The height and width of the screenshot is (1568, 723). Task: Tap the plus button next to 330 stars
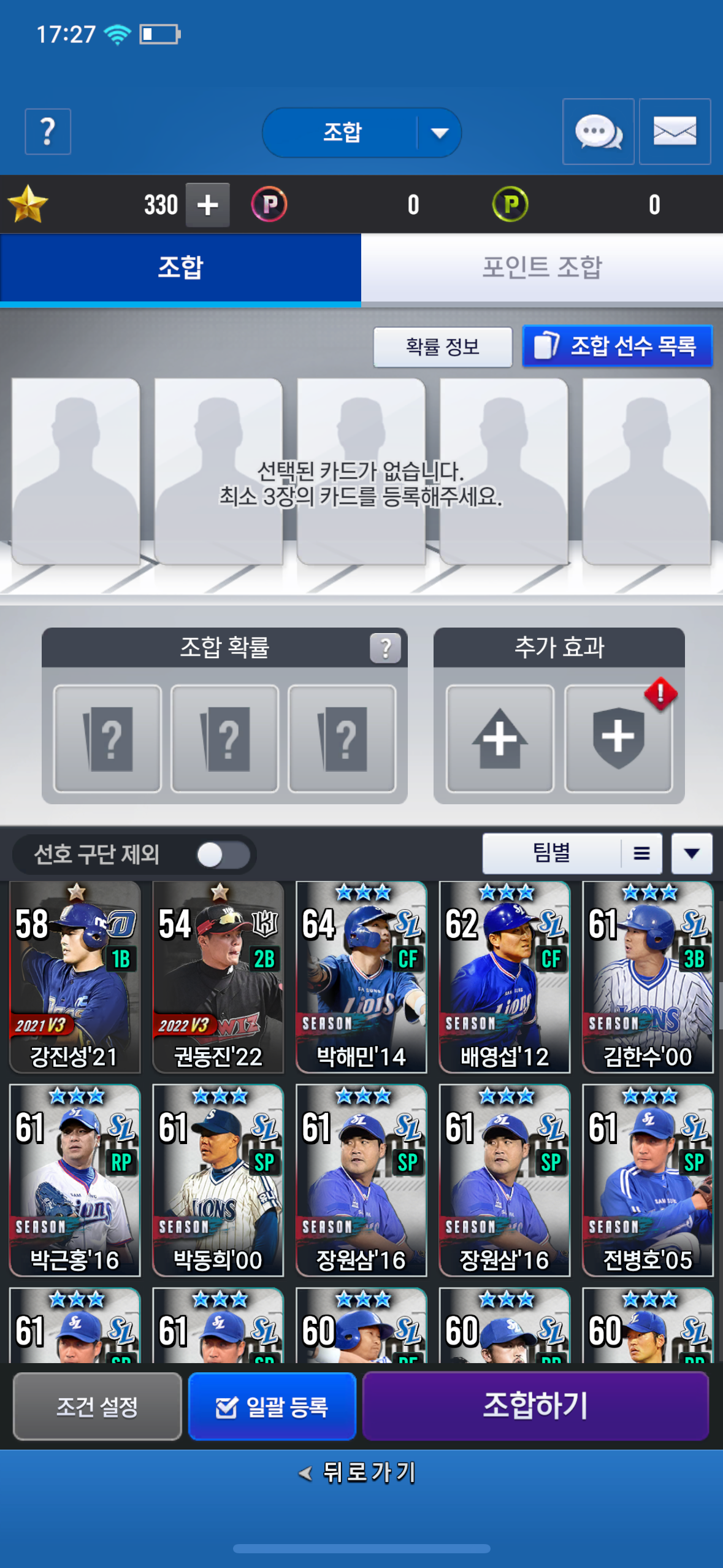[x=207, y=205]
